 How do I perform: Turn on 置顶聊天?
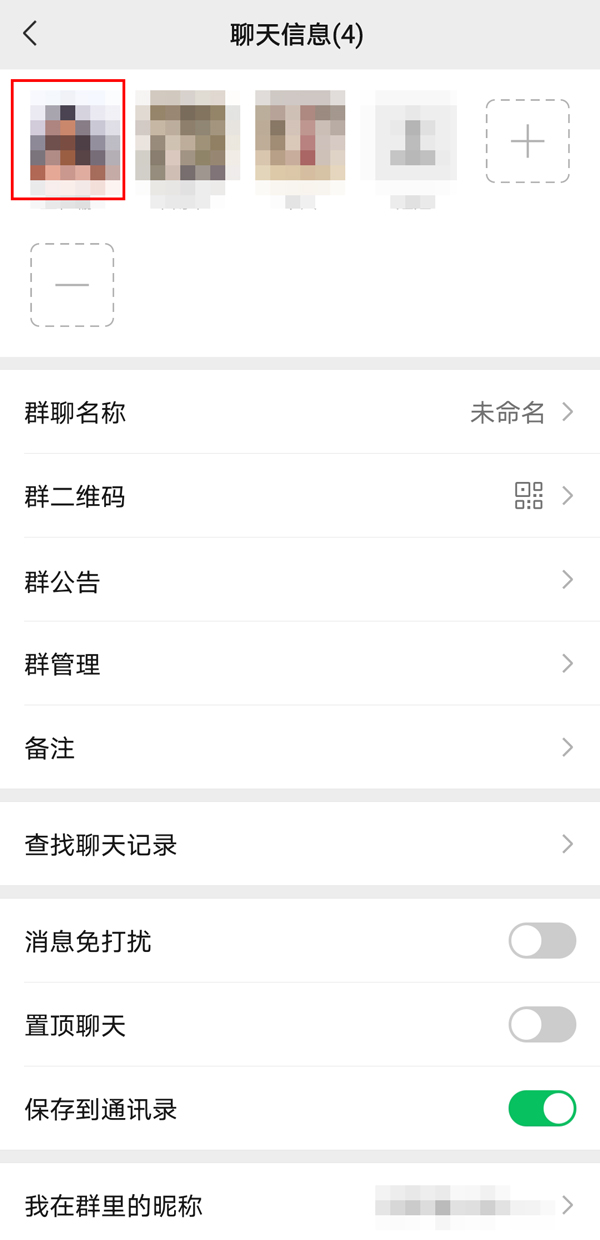[542, 1025]
